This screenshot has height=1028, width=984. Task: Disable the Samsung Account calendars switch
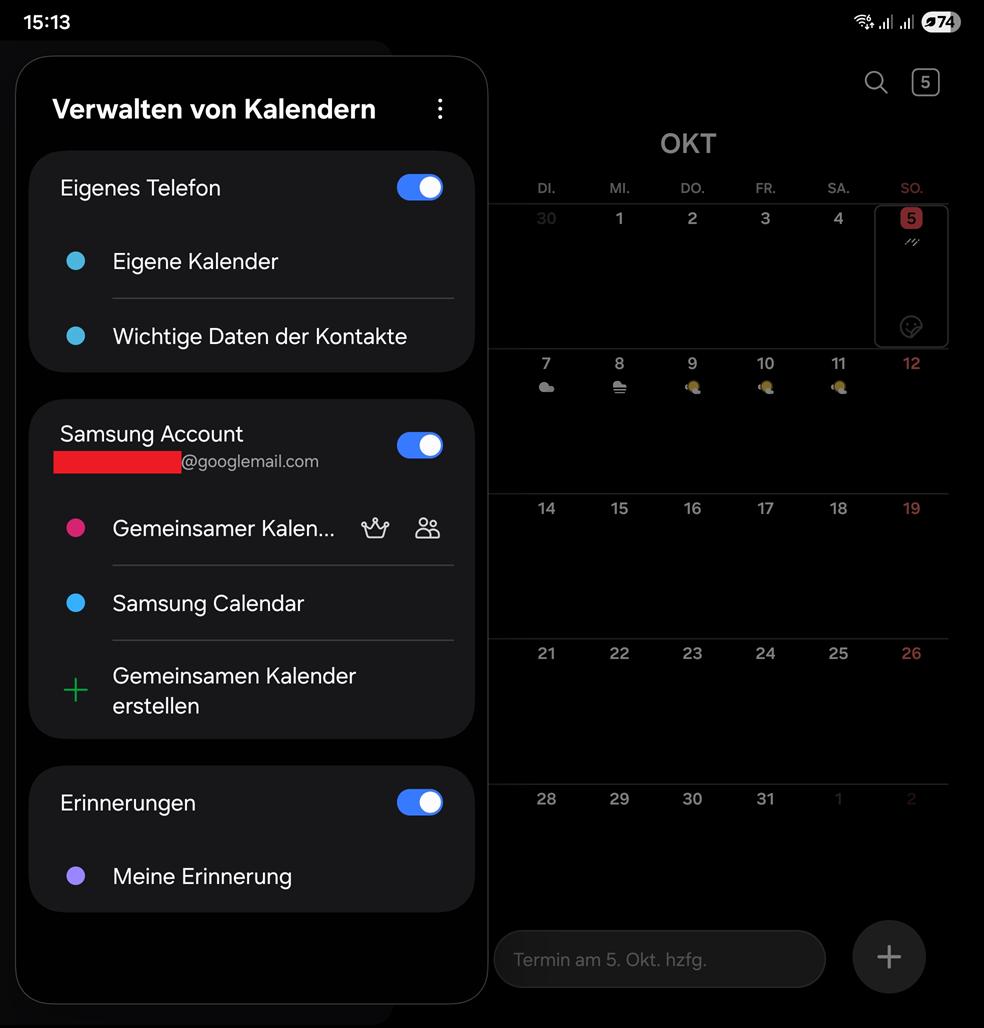pyautogui.click(x=420, y=446)
